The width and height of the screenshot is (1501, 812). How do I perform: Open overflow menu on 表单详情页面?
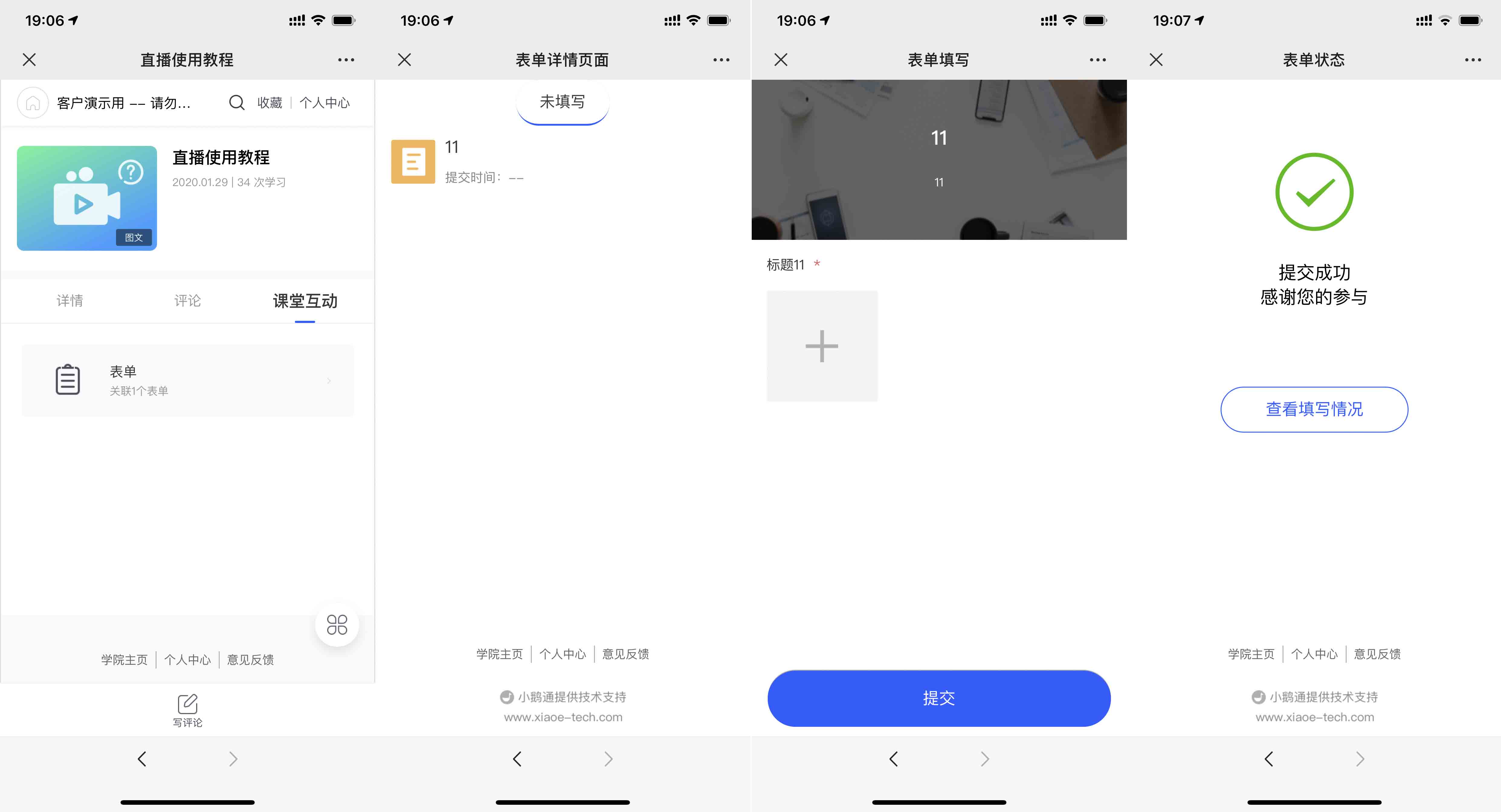721,60
